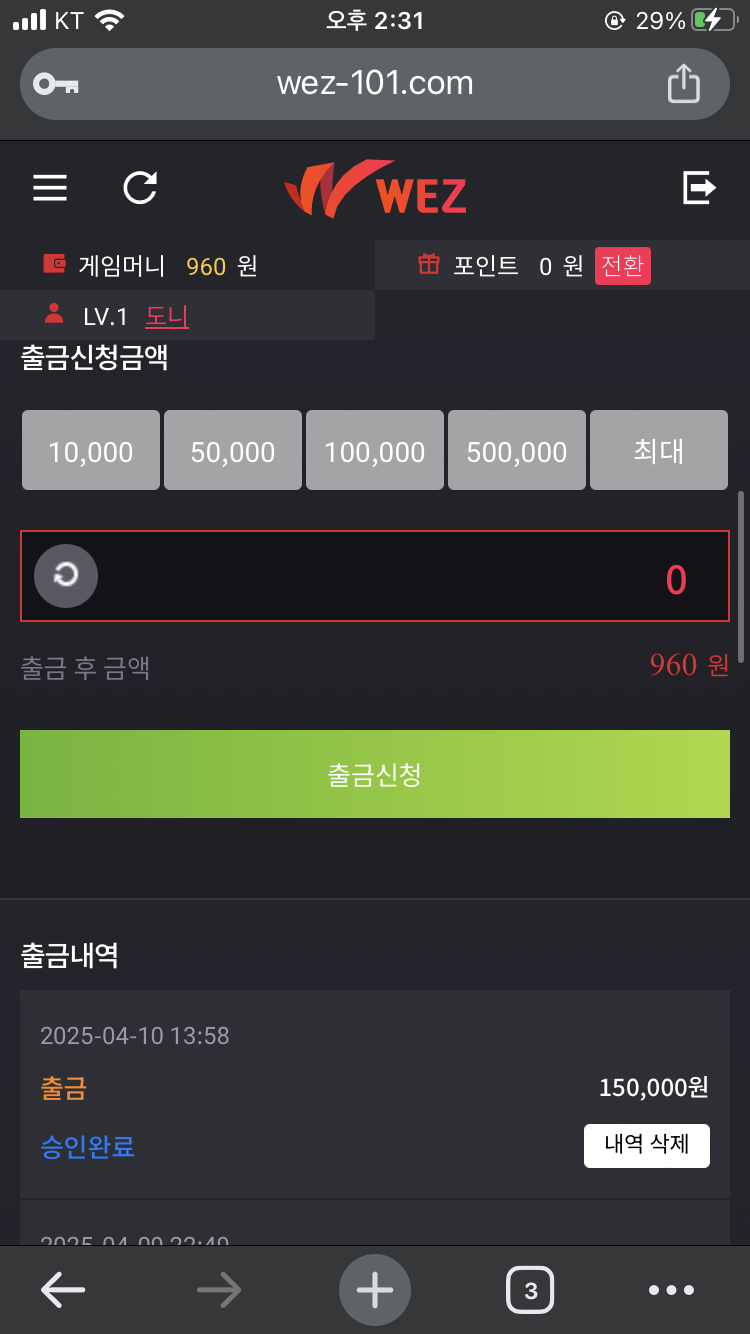The height and width of the screenshot is (1334, 750).
Task: Show the open tabs switcher
Action: pos(530,1290)
